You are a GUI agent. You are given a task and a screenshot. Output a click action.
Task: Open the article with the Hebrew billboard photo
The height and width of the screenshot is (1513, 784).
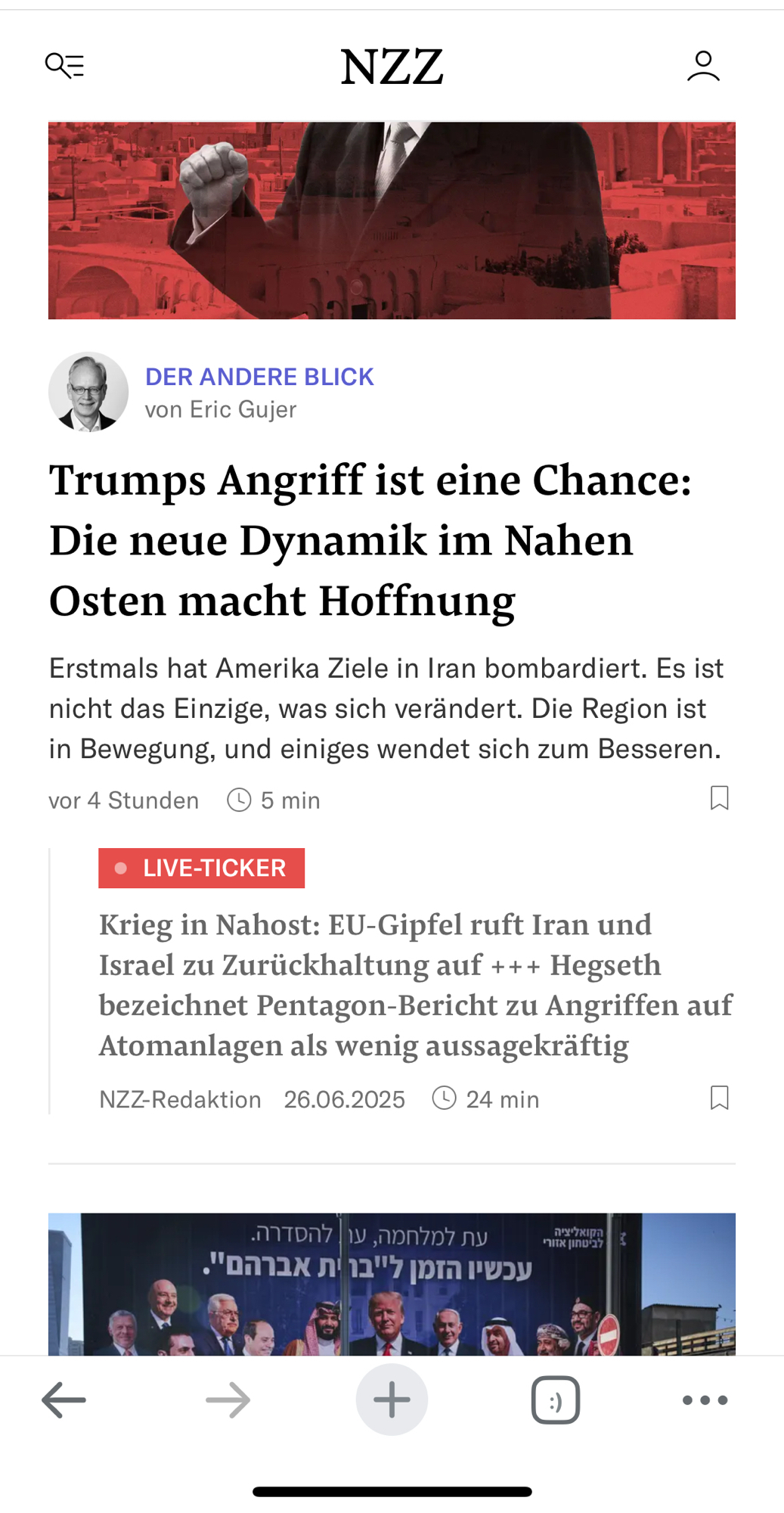tap(392, 1284)
